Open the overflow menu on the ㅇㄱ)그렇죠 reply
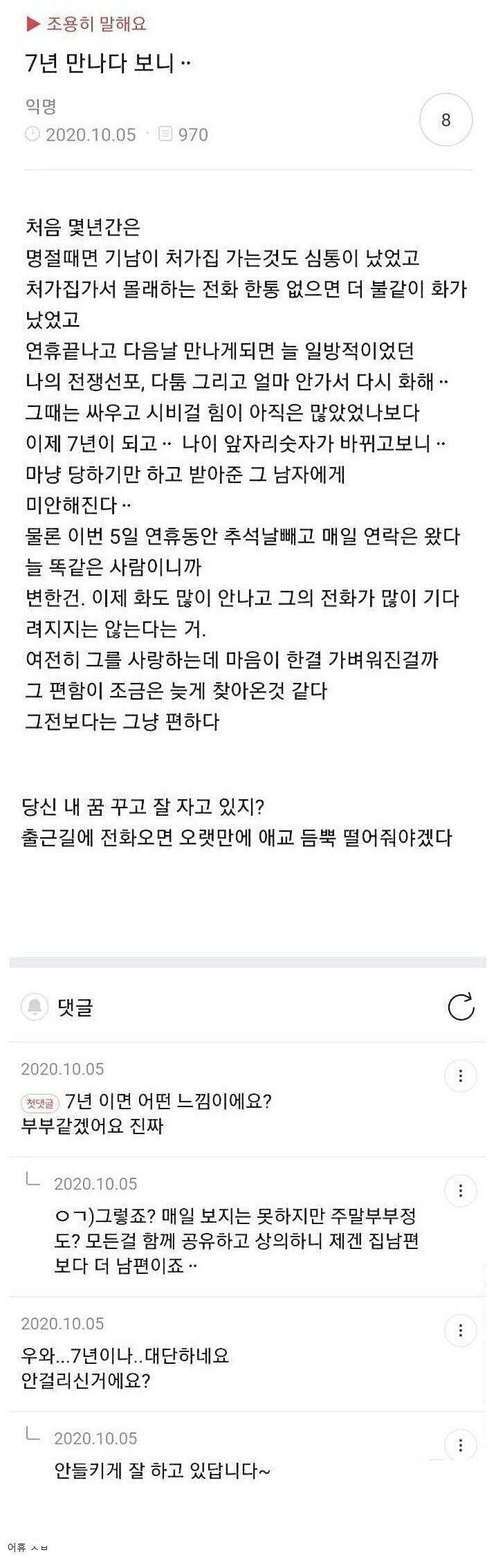Image resolution: width=487 pixels, height=1568 pixels. coord(461,1192)
